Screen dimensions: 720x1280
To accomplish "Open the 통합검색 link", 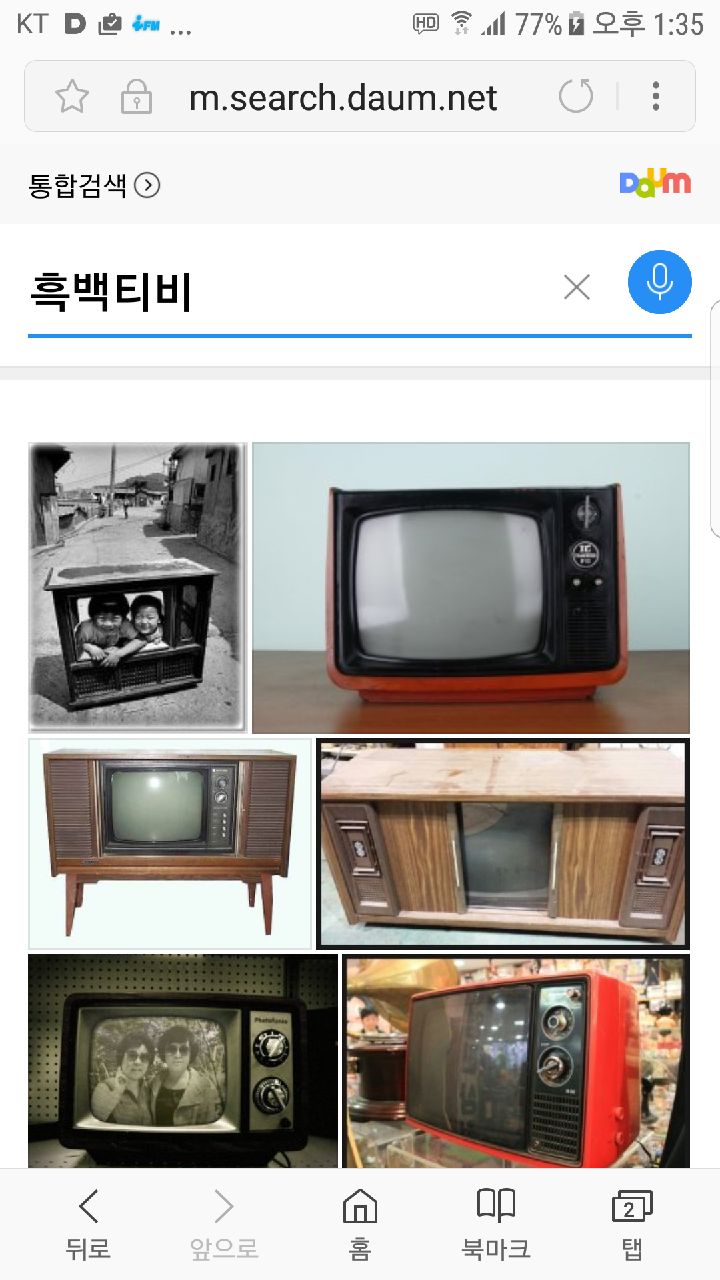I will [x=94, y=185].
